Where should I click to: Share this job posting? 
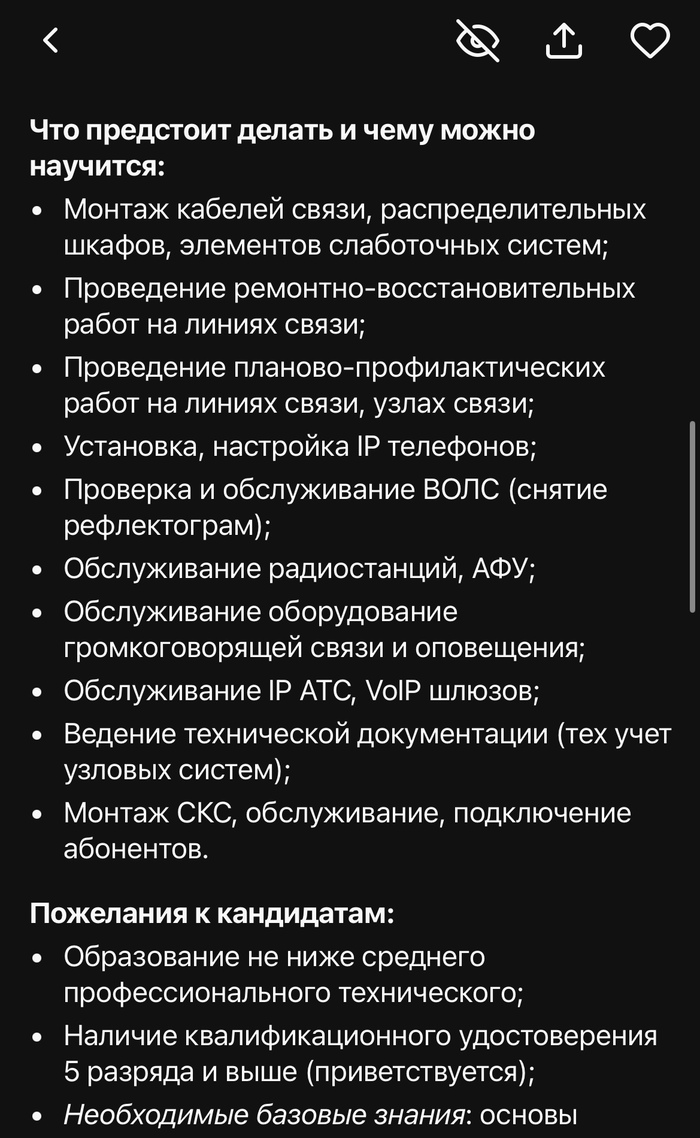pyautogui.click(x=564, y=41)
